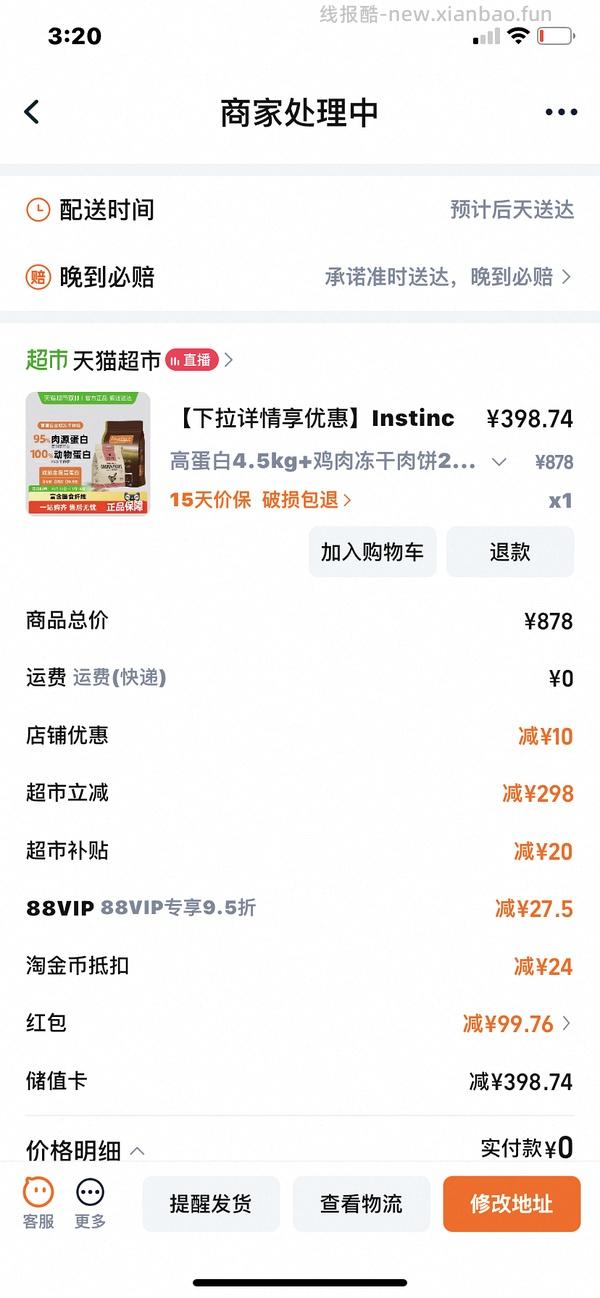View the Instinct cat food product image
This screenshot has width=600, height=1298.
tap(88, 454)
